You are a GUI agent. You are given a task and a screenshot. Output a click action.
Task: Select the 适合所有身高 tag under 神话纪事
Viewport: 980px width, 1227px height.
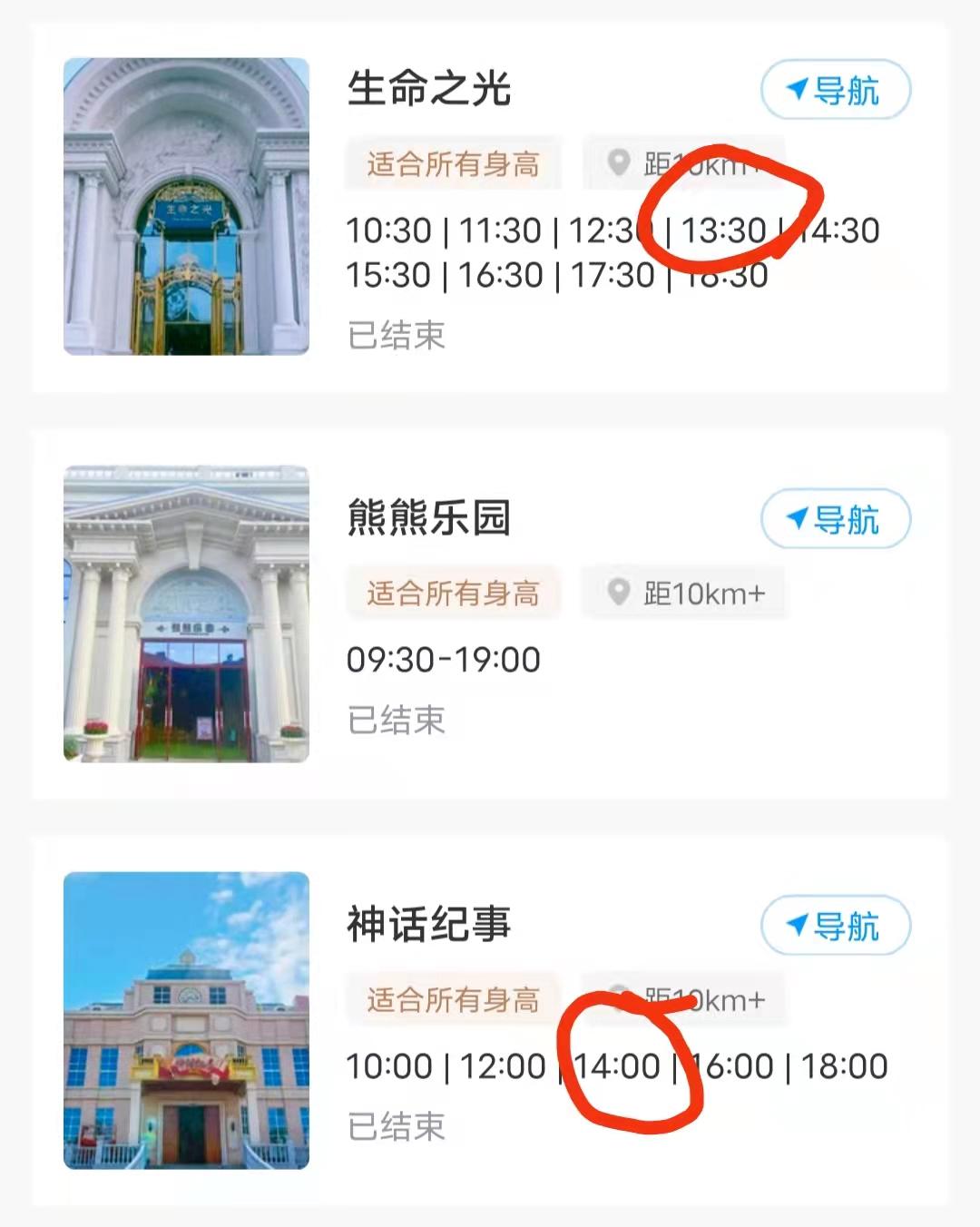coord(454,998)
